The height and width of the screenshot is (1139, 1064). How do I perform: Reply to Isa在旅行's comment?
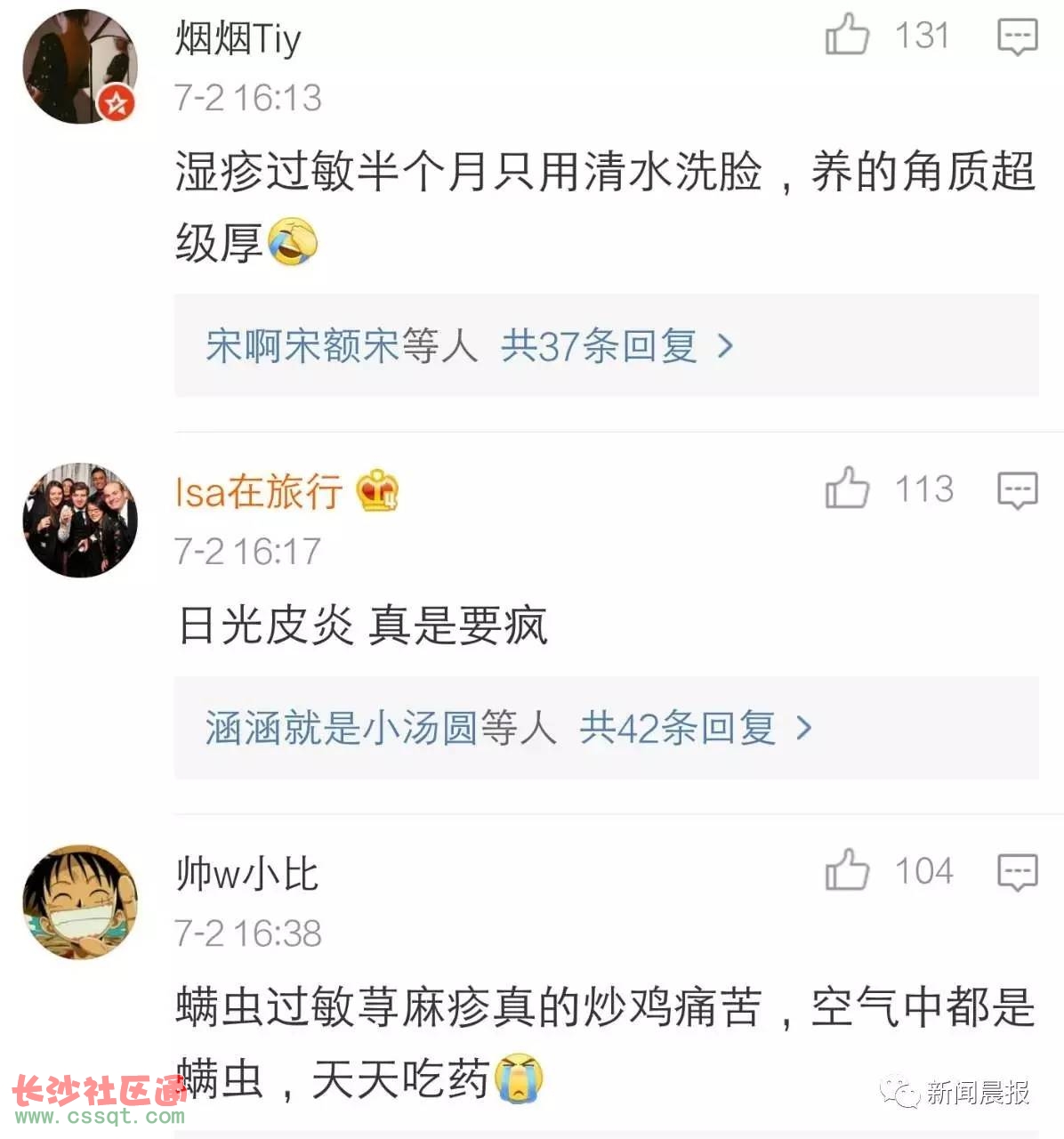pos(1017,490)
